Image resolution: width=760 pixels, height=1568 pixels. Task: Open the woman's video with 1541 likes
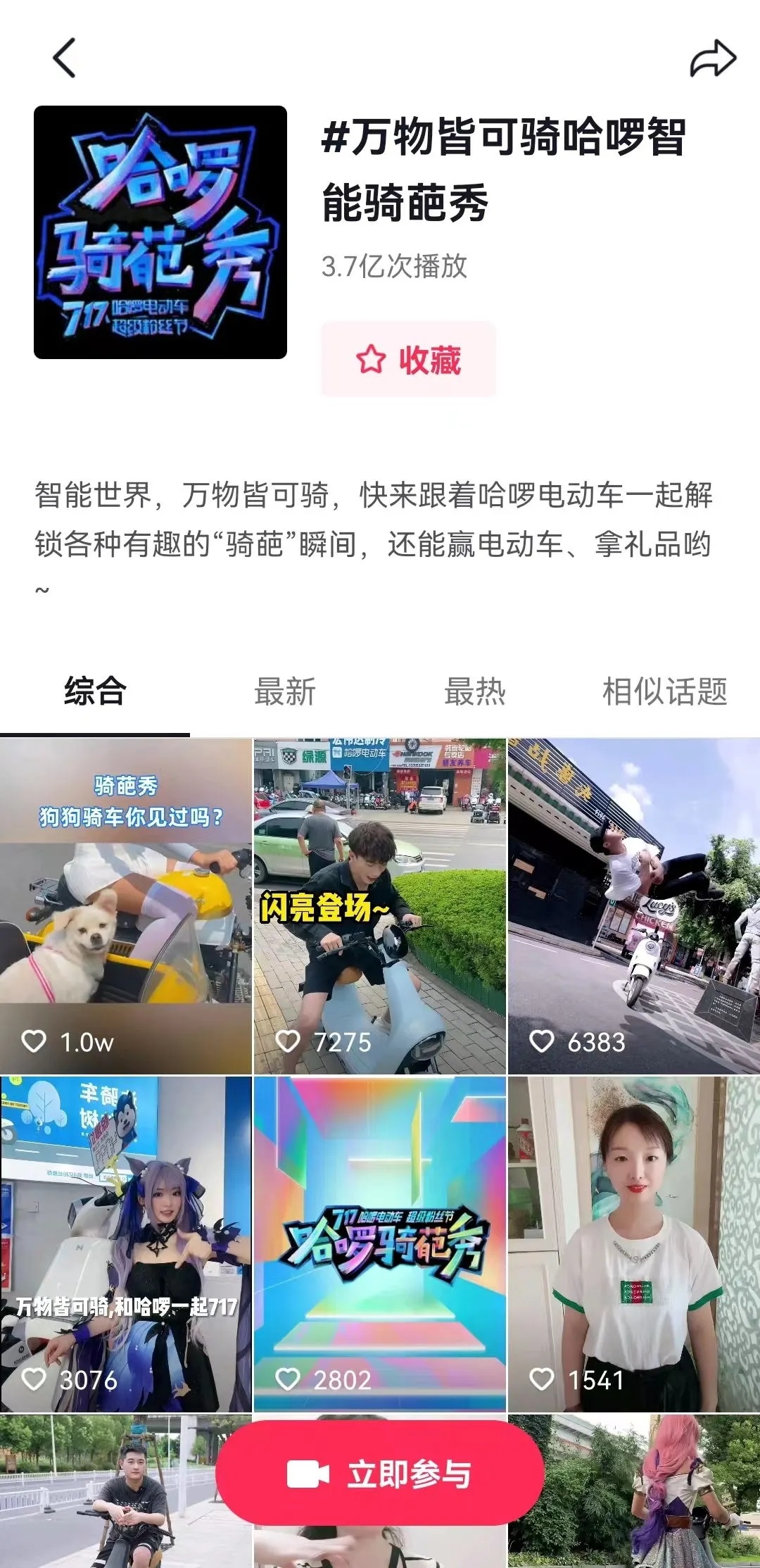click(x=634, y=1243)
